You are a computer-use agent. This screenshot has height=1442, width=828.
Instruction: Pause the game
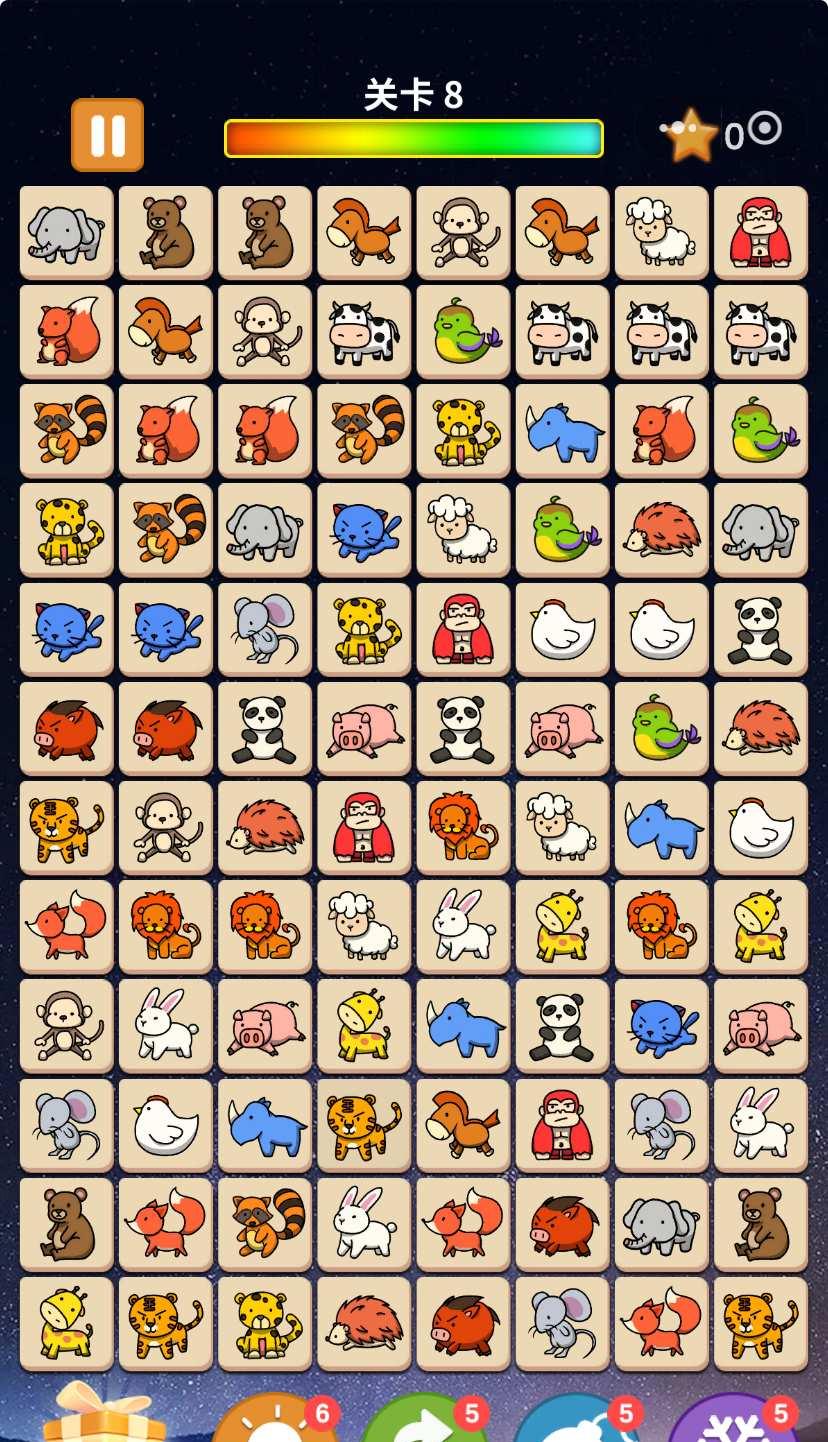tap(107, 135)
